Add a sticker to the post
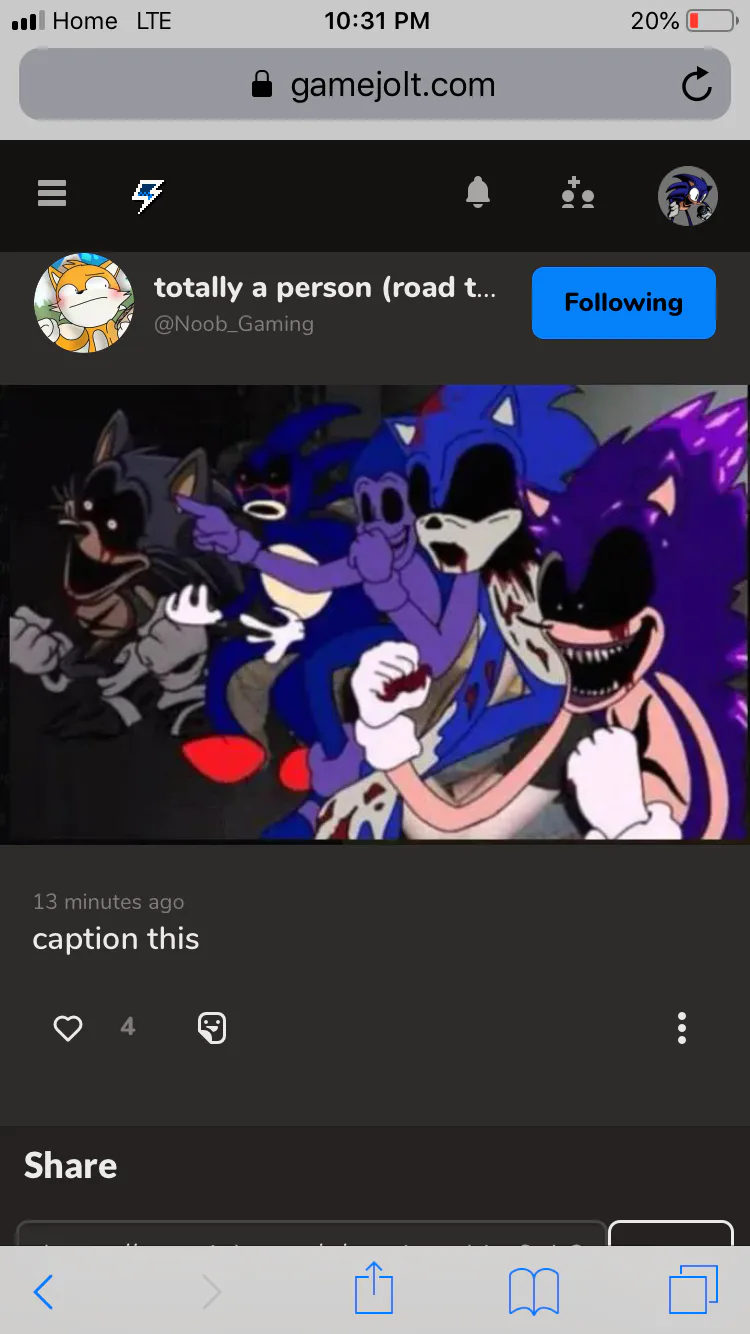This screenshot has width=750, height=1334. click(x=212, y=1028)
